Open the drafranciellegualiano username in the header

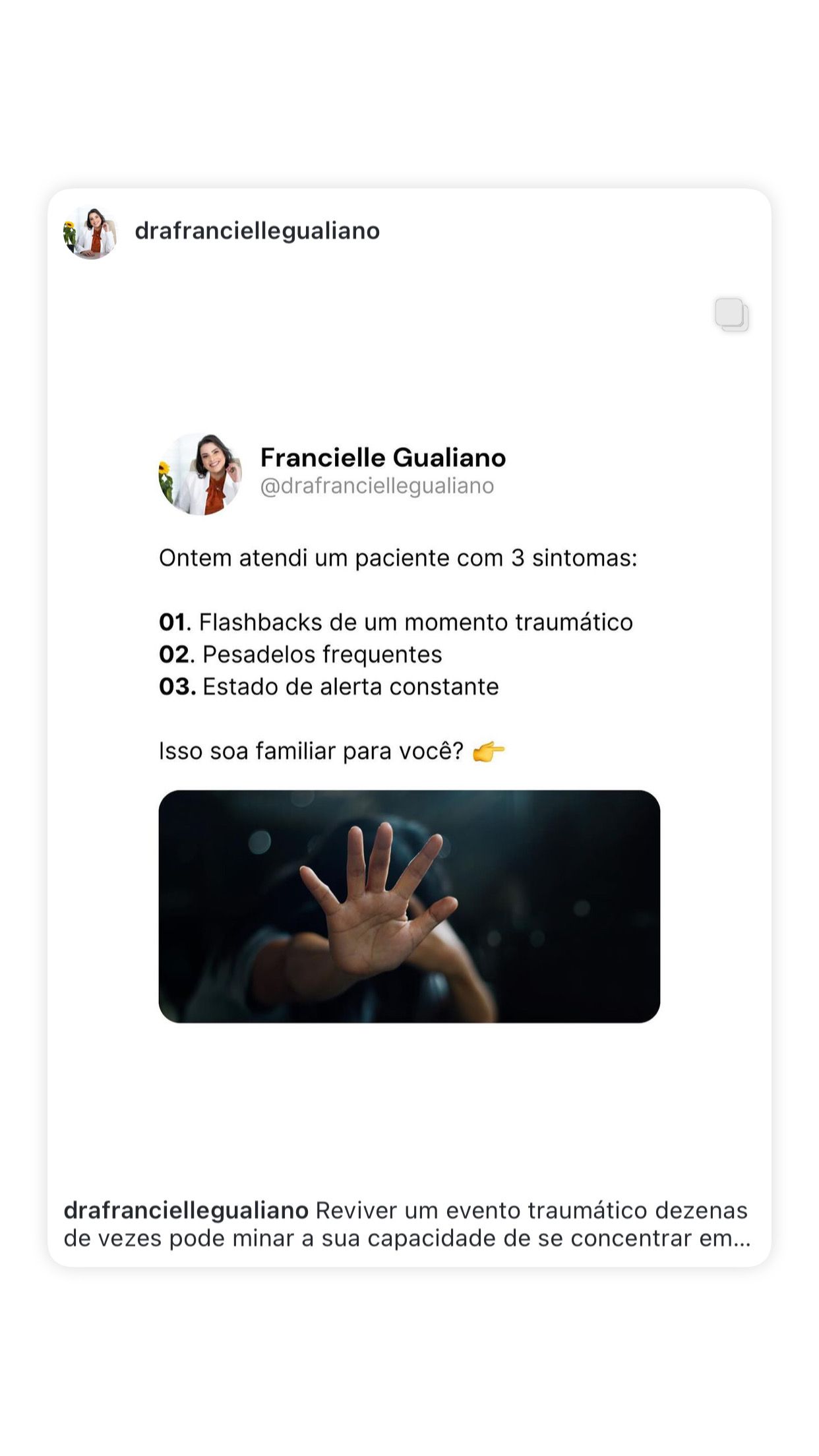(256, 230)
